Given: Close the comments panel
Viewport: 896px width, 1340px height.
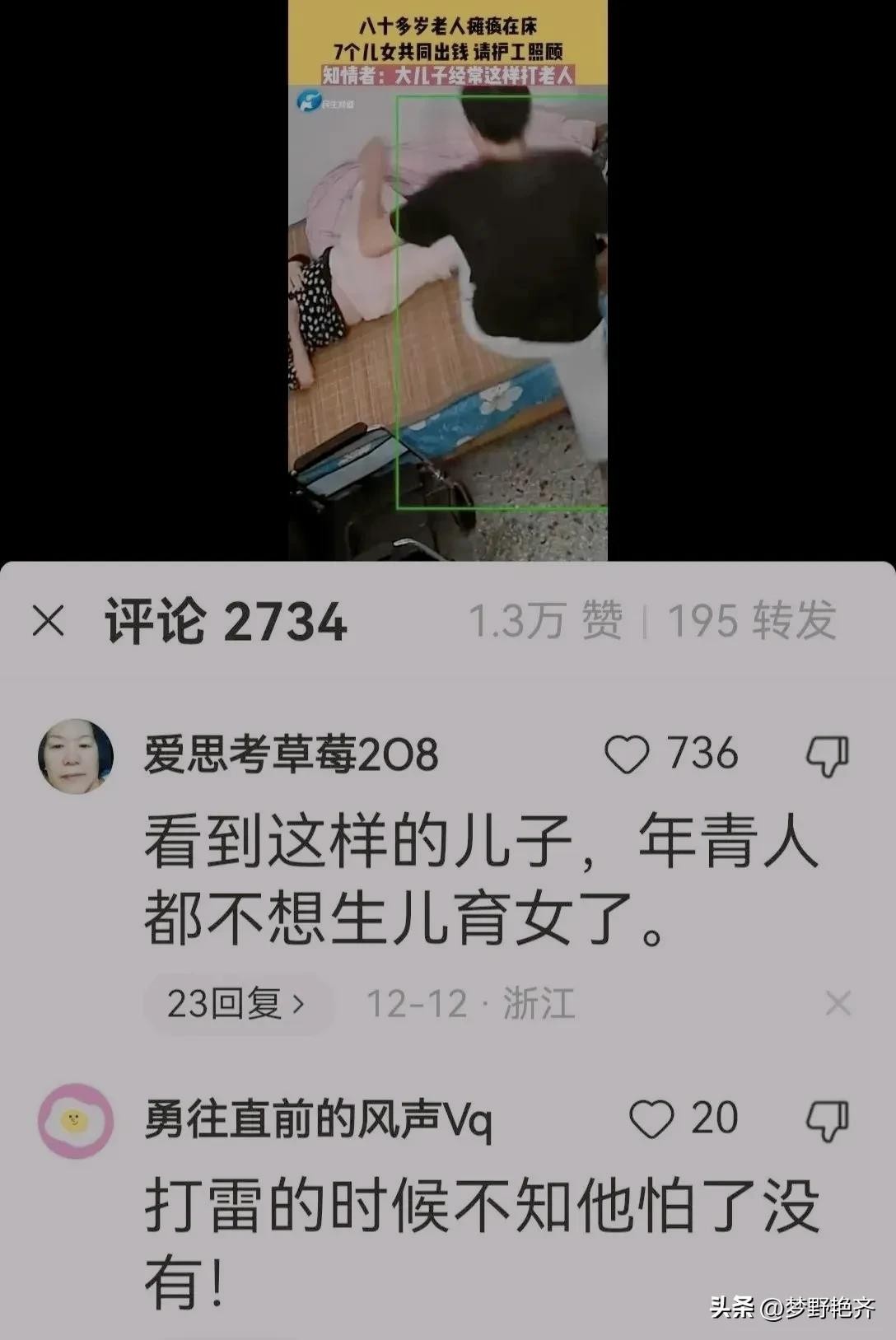Looking at the screenshot, I should pos(48,622).
